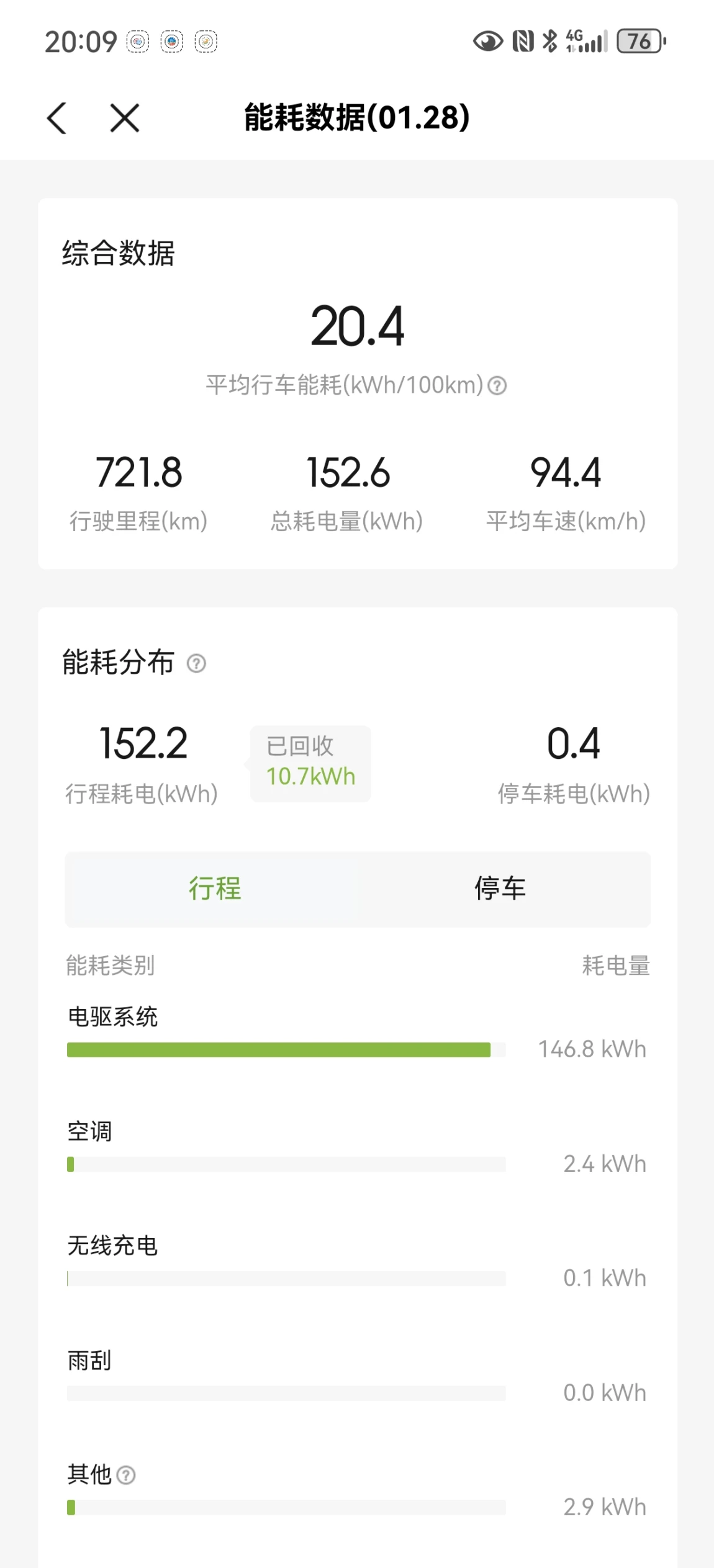
Task: Open help icon next to 能耗分布
Action: [196, 663]
